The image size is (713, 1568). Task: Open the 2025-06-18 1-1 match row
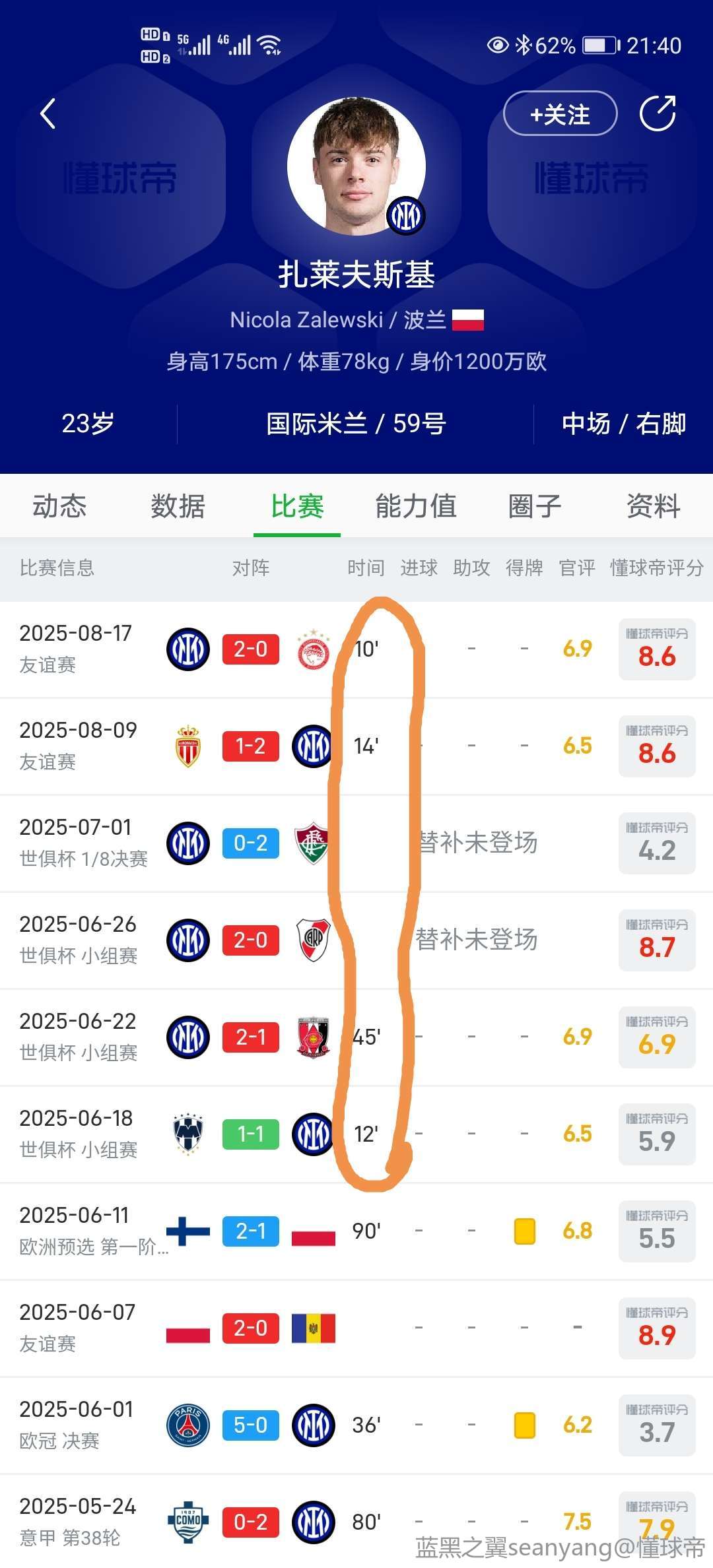pyautogui.click(x=356, y=1134)
